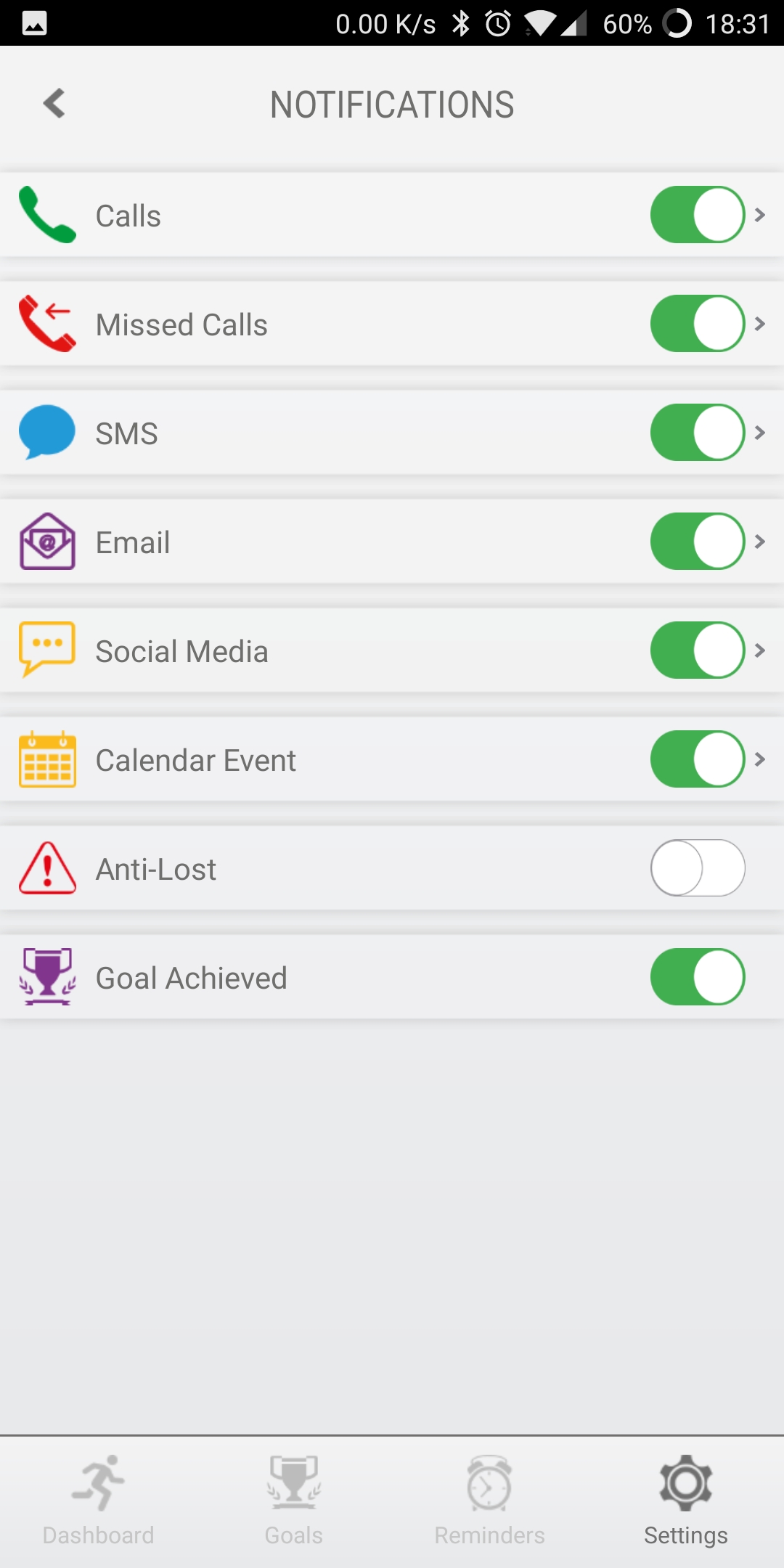
Task: Open Missed Calls details chevron
Action: tap(760, 324)
